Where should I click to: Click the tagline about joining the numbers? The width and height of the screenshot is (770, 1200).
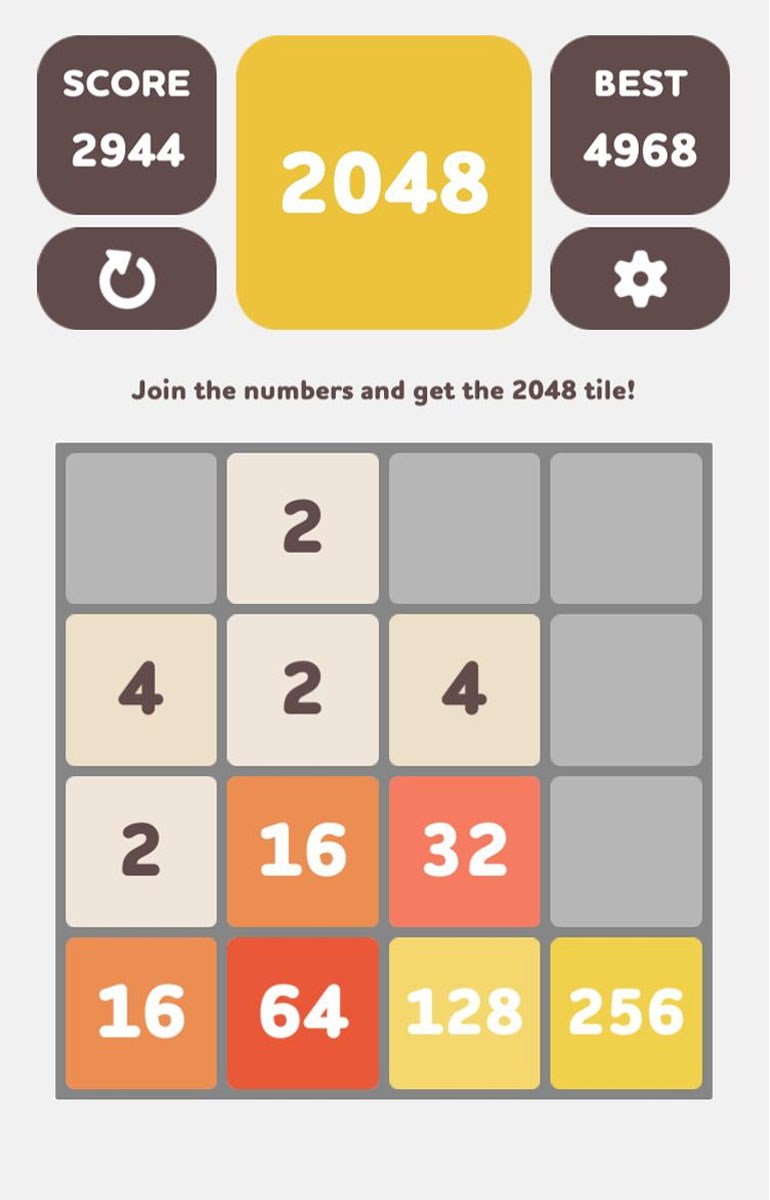pyautogui.click(x=385, y=392)
